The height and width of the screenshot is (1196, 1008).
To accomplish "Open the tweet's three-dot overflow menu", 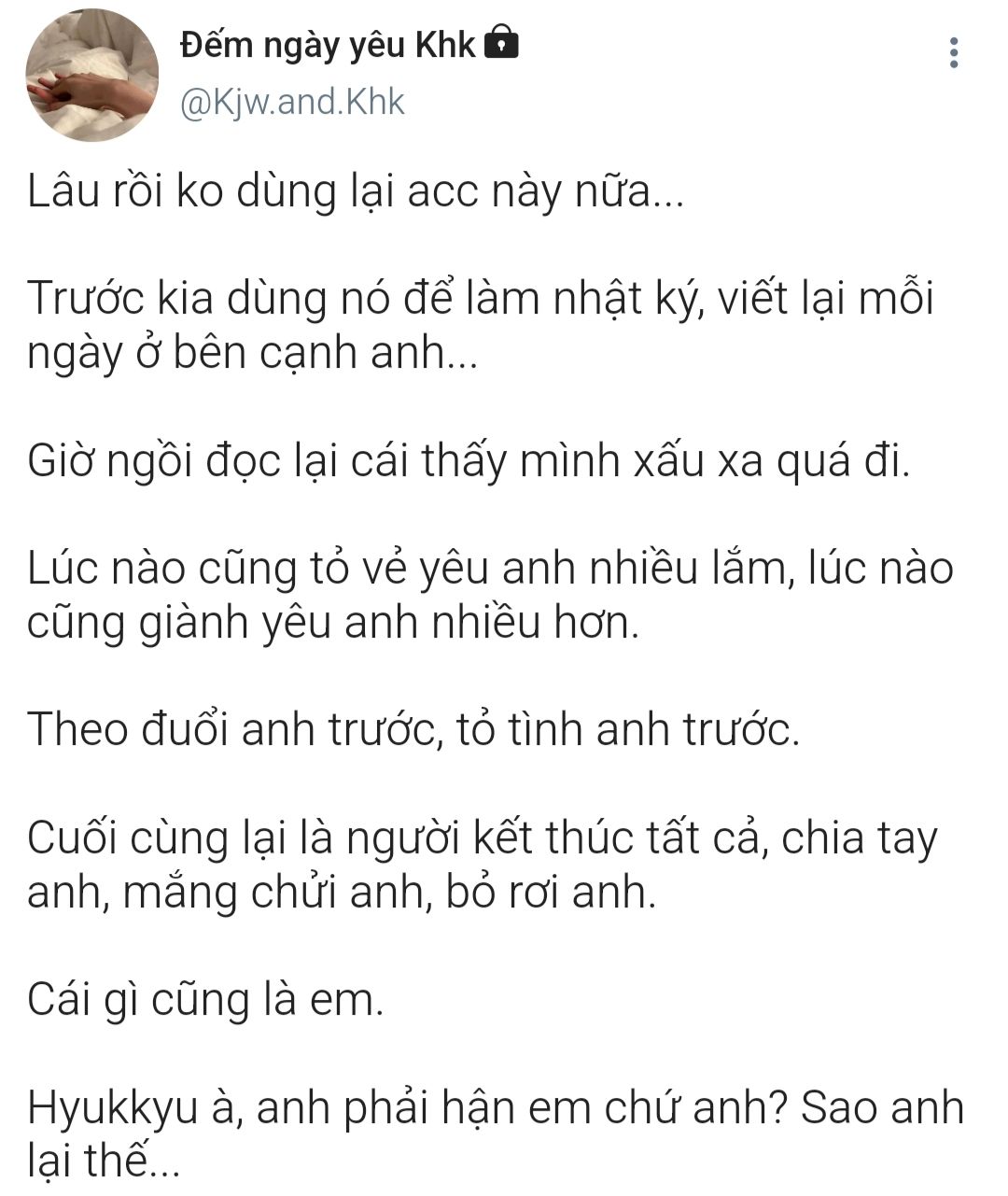I will click(x=953, y=53).
